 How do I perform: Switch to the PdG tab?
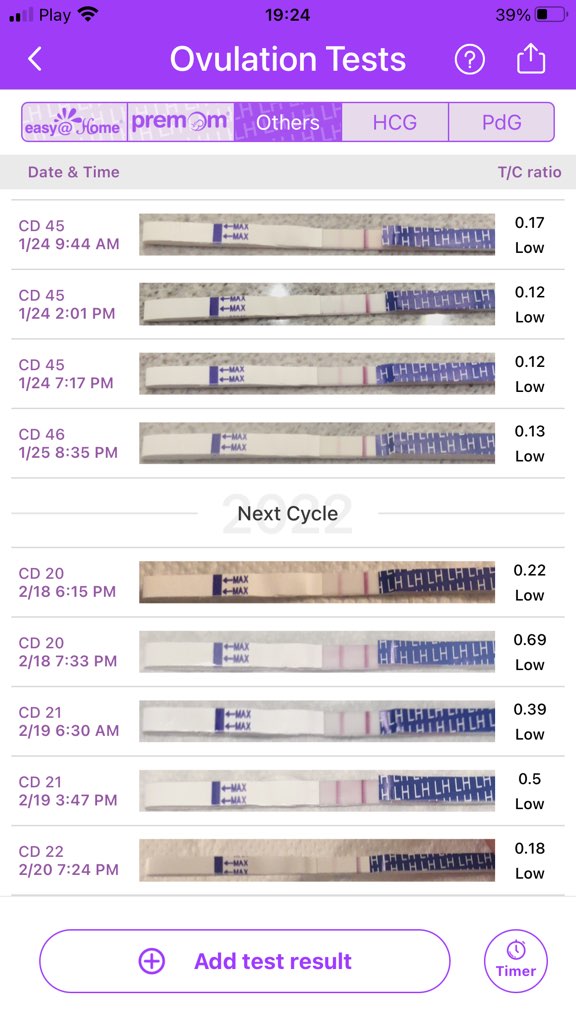point(502,122)
